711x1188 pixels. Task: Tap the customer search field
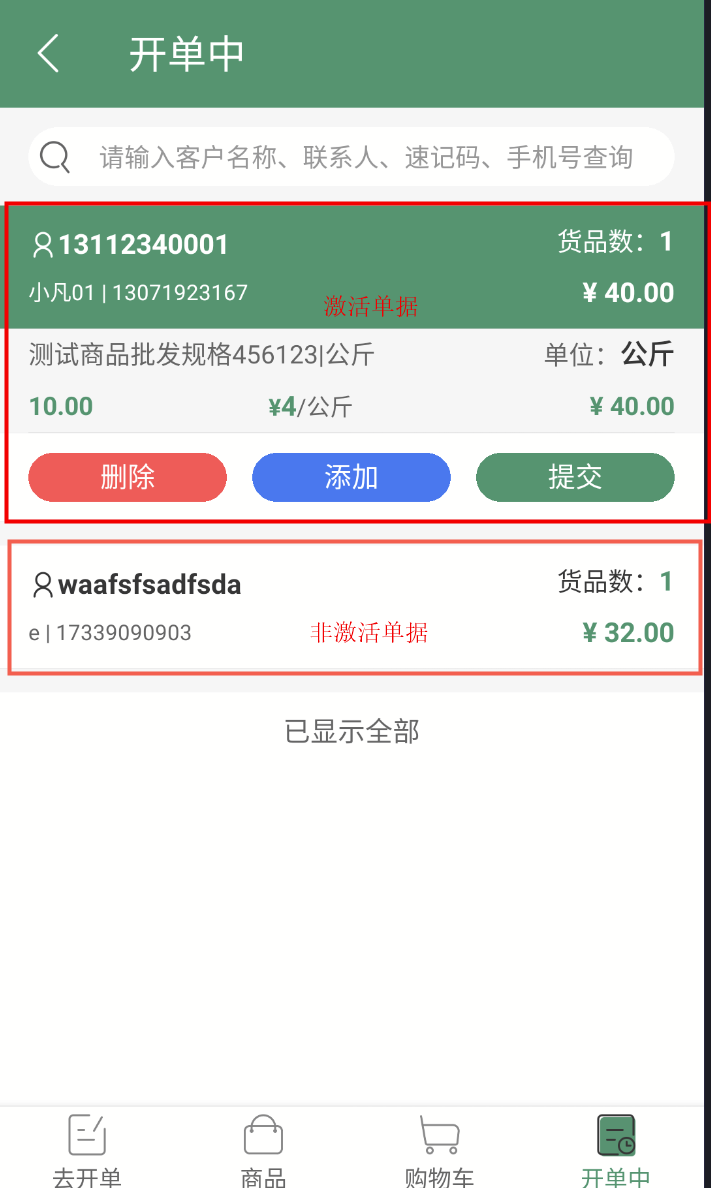(352, 157)
